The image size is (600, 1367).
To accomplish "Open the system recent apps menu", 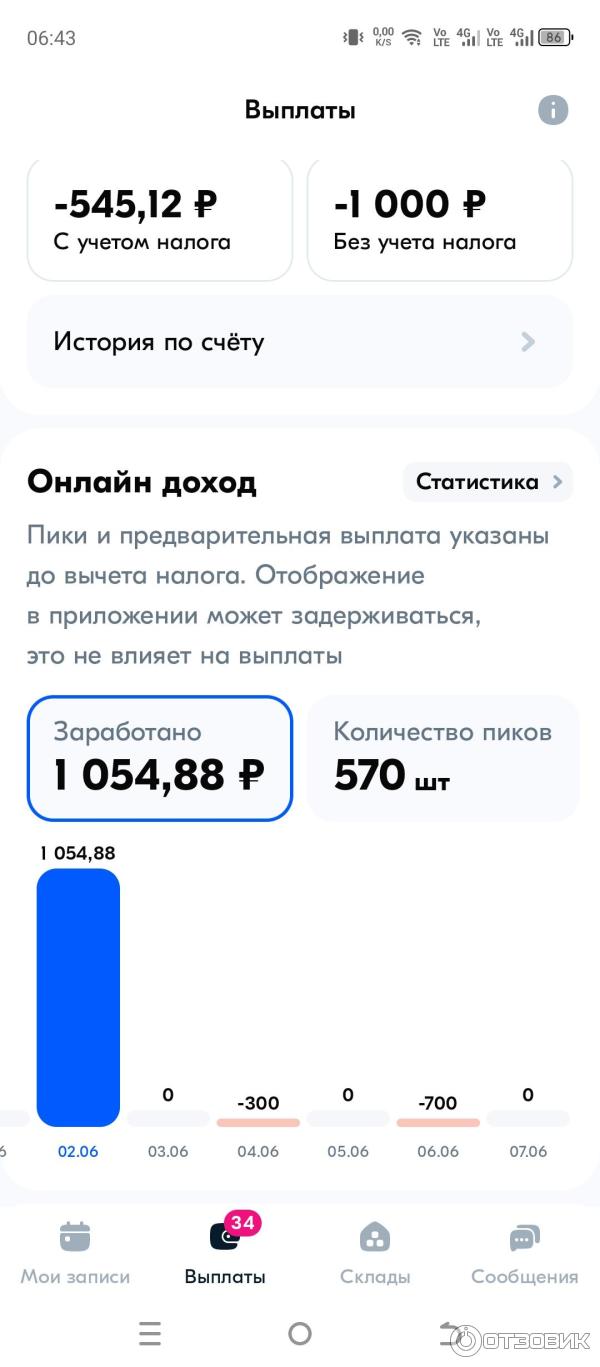I will (150, 1333).
